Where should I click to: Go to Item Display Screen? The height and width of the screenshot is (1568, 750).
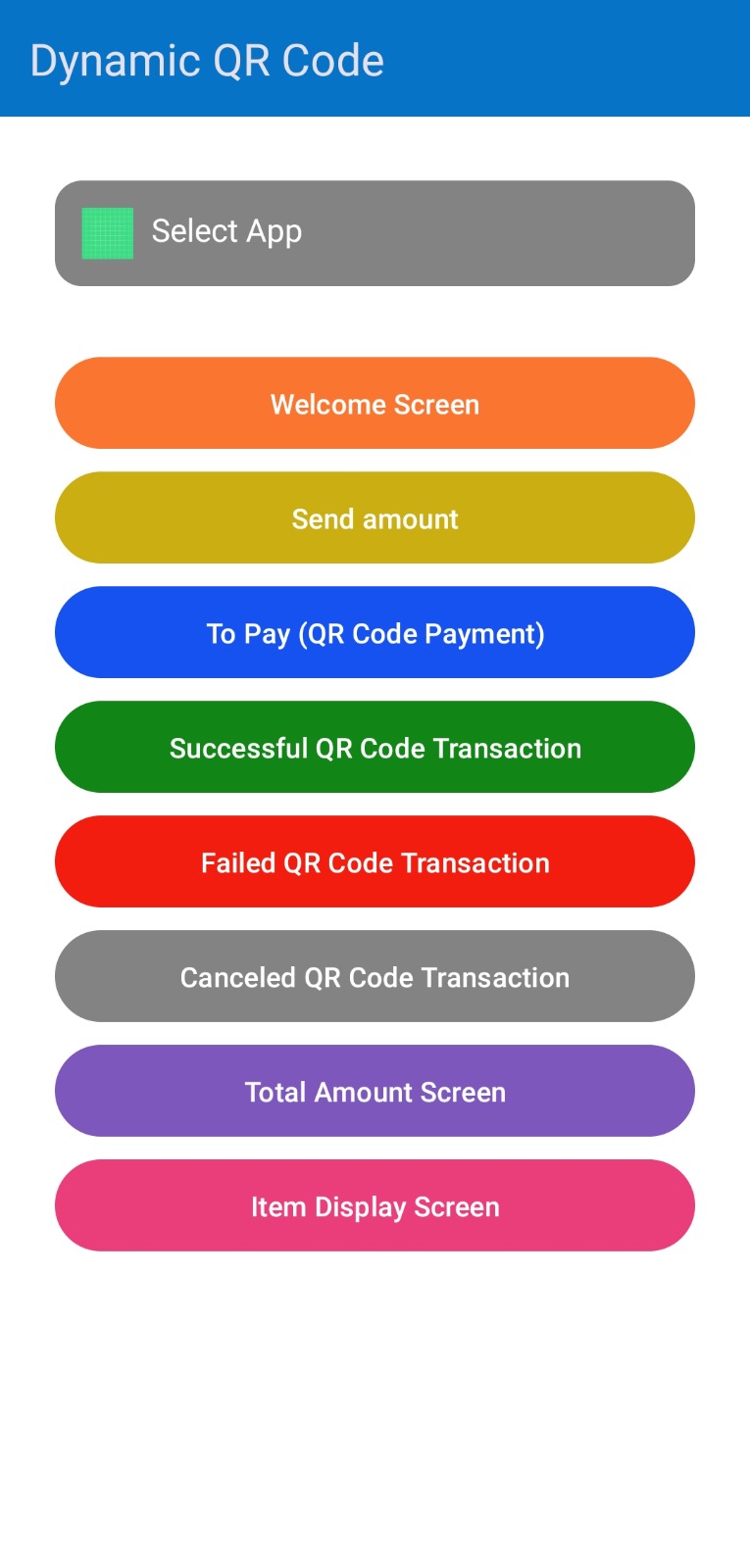[x=375, y=1206]
